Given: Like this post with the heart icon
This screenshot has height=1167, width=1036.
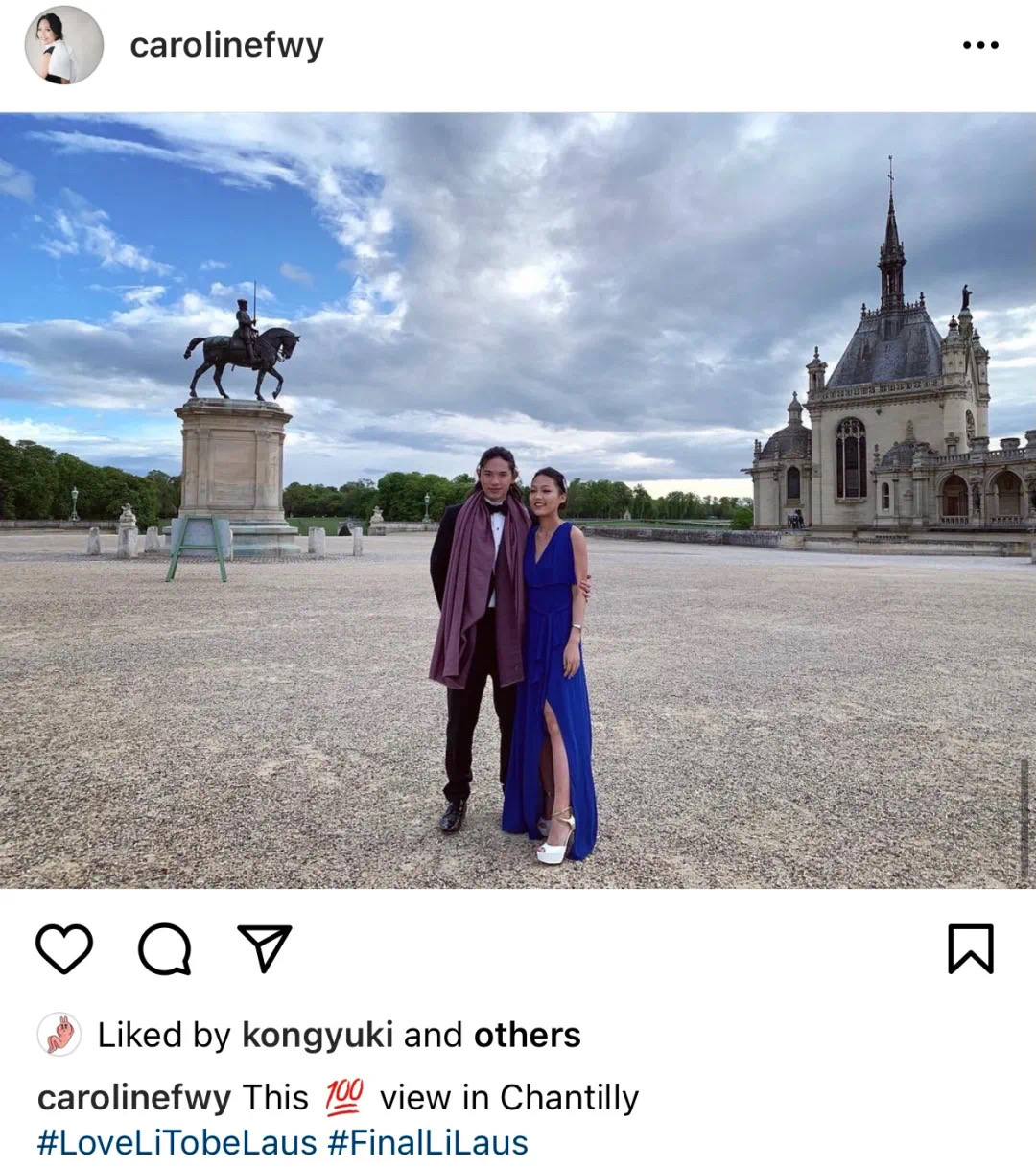Looking at the screenshot, I should coord(64,949).
